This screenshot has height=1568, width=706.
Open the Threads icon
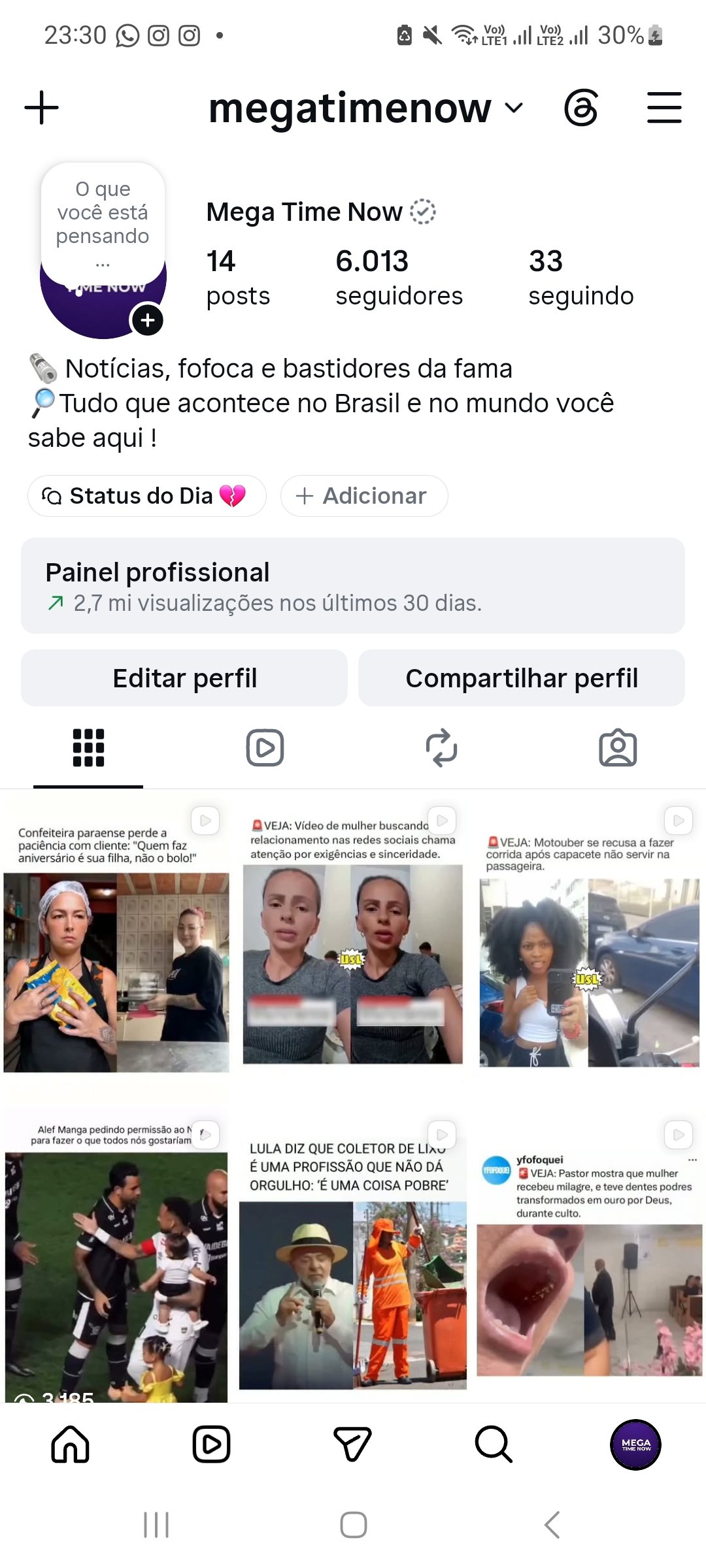tap(581, 108)
